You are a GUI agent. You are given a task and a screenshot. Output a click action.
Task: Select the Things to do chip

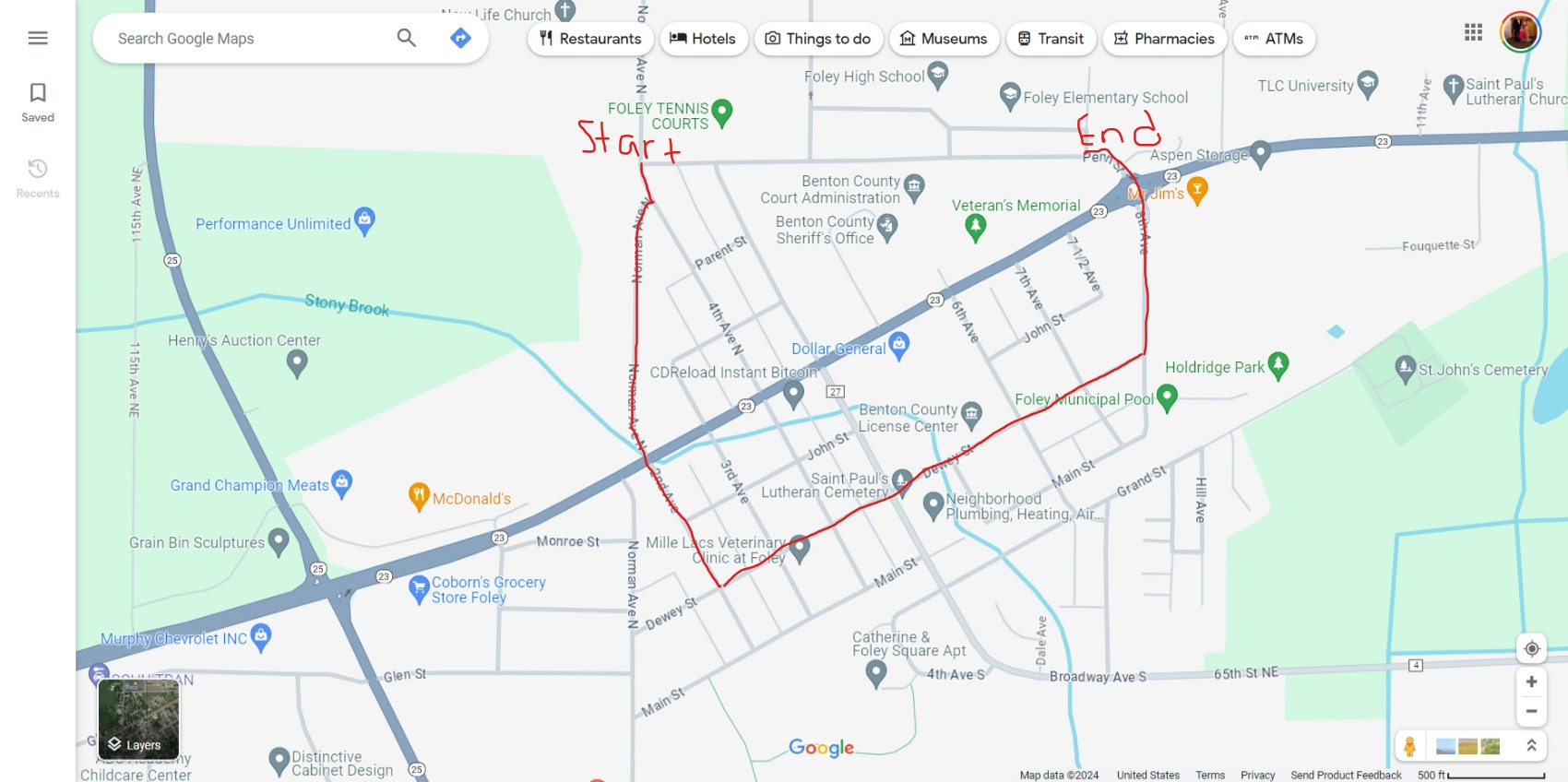[x=818, y=39]
